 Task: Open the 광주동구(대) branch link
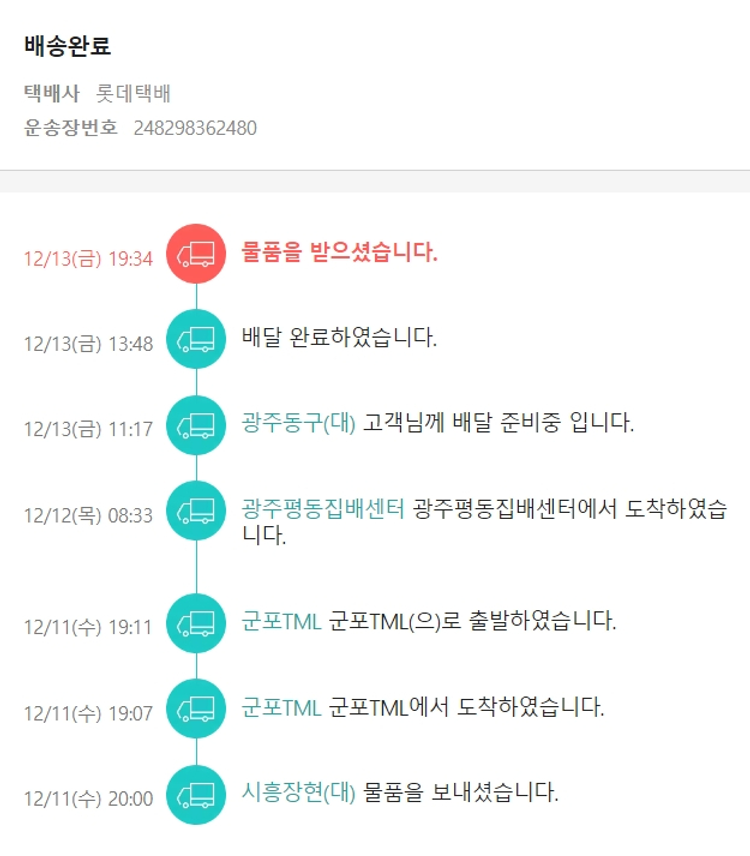pos(298,422)
